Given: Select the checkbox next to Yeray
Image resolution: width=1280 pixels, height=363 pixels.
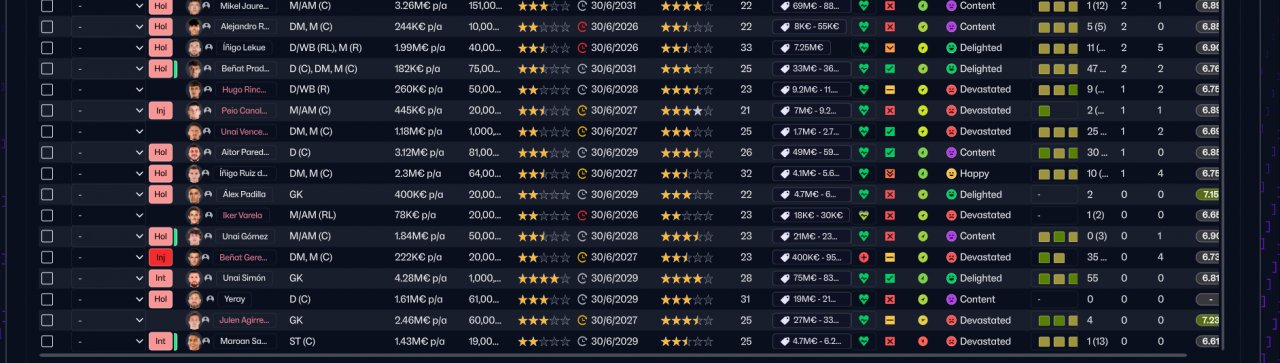Looking at the screenshot, I should click(x=47, y=300).
